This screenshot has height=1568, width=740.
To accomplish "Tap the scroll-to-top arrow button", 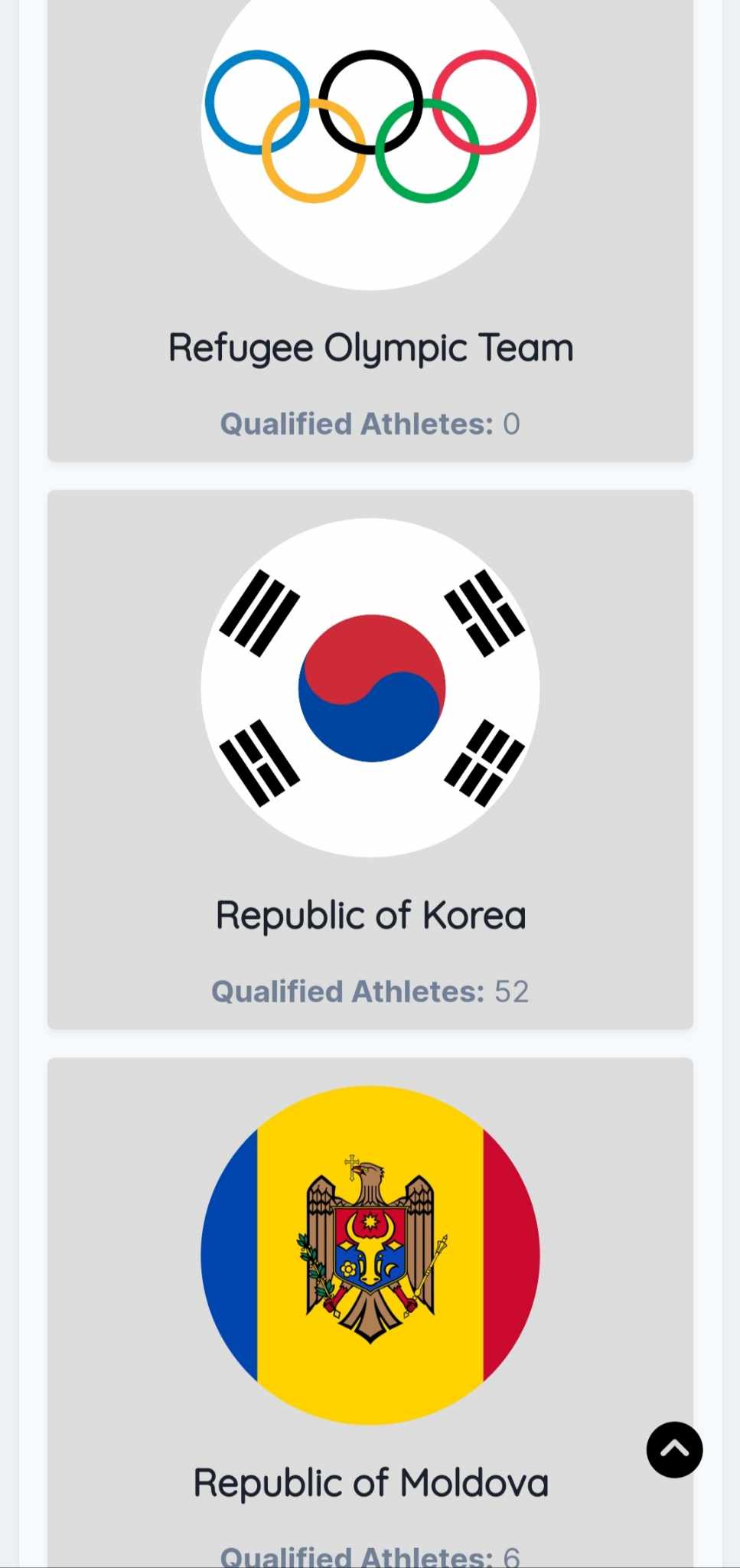I will [x=674, y=1449].
